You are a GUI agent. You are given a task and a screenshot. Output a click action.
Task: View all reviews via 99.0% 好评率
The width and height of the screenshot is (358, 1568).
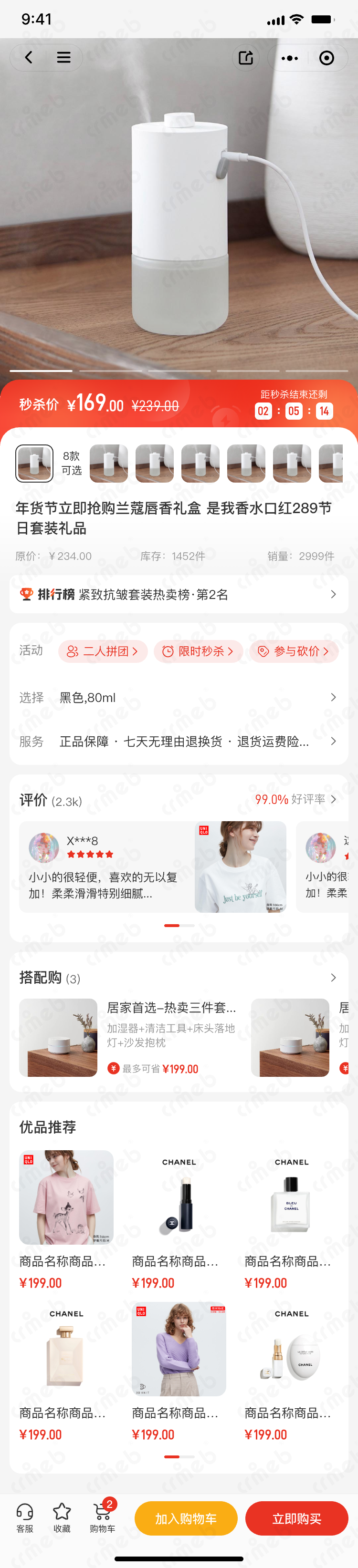(x=295, y=799)
